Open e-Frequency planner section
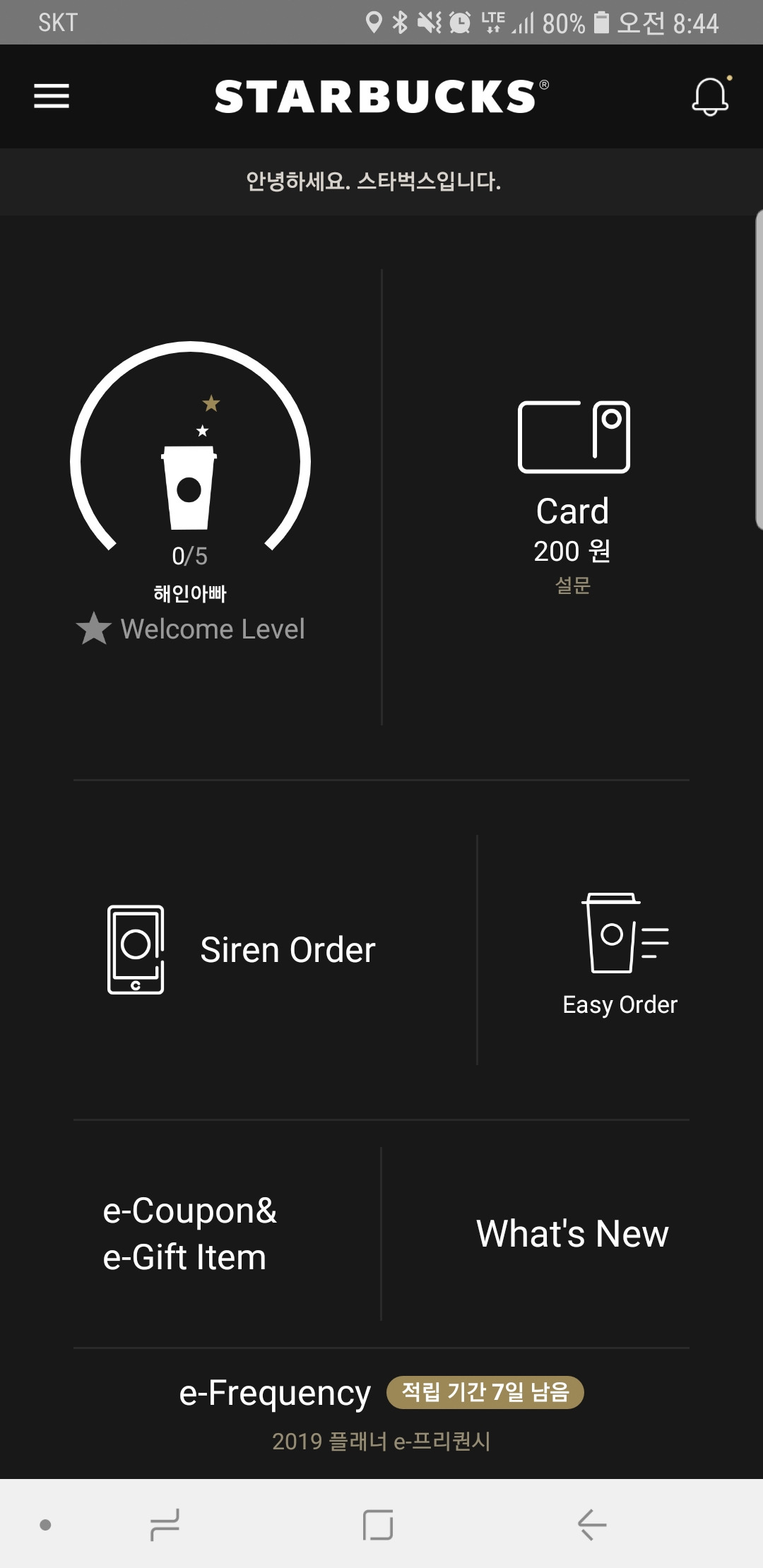This screenshot has width=763, height=1568. coord(381,1413)
